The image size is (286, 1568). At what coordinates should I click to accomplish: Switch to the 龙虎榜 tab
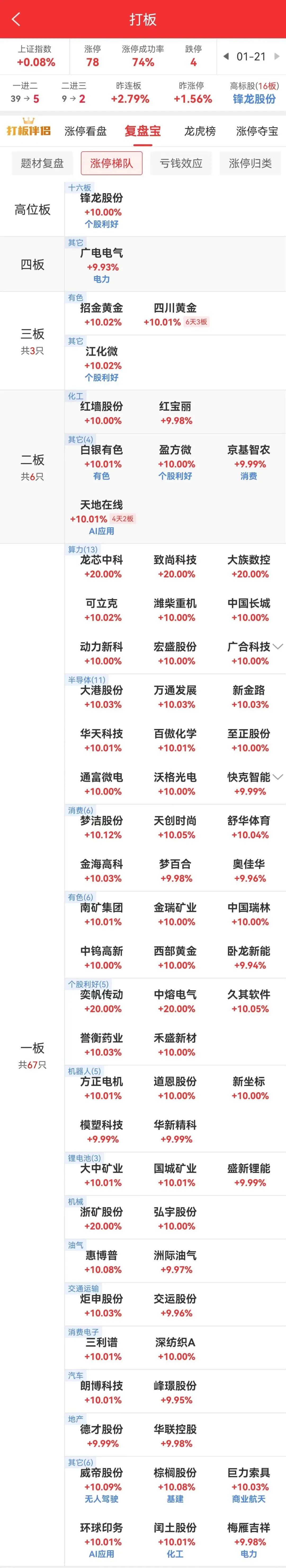[x=199, y=131]
